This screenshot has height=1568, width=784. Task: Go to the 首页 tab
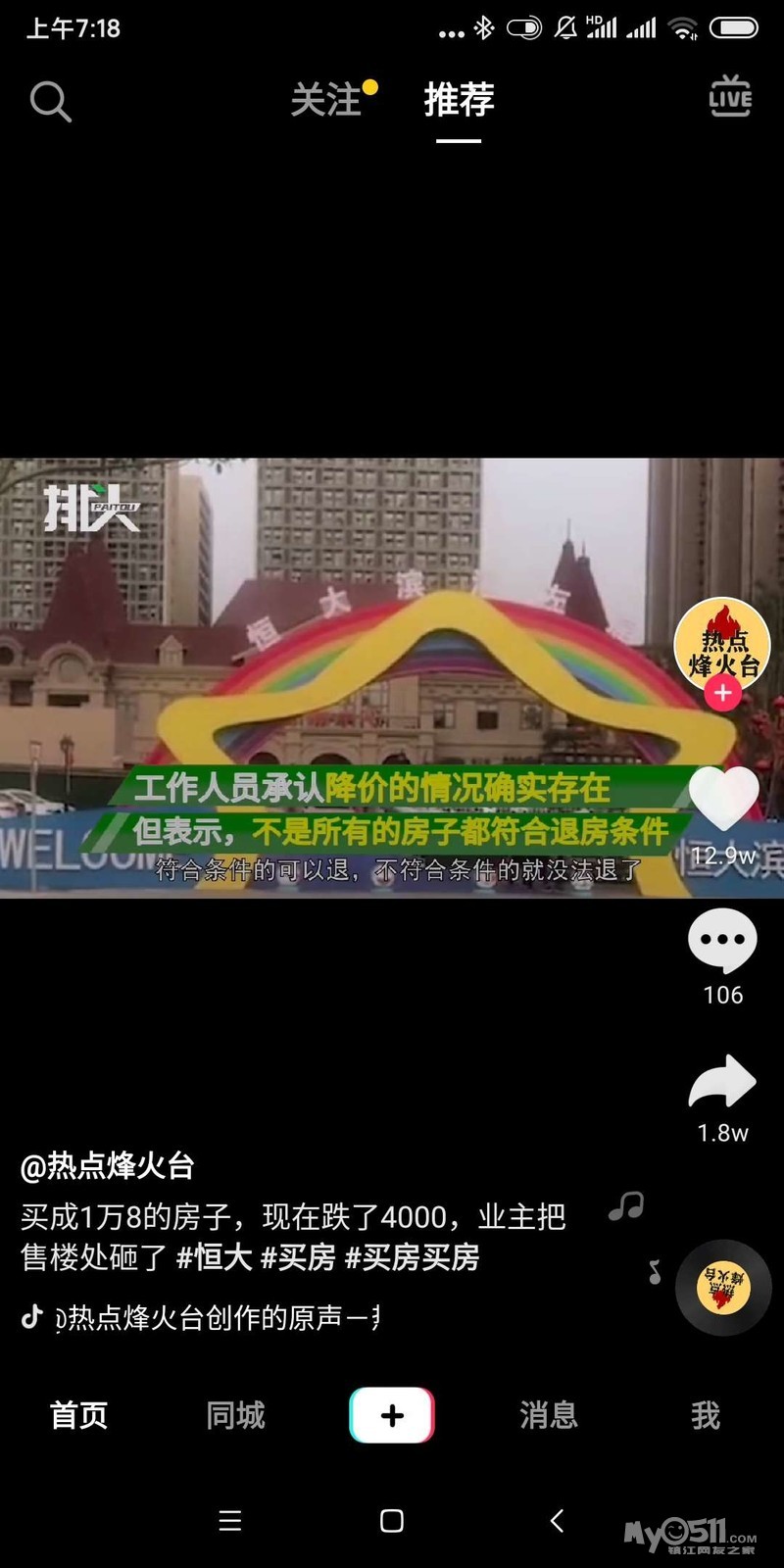pos(78,1415)
